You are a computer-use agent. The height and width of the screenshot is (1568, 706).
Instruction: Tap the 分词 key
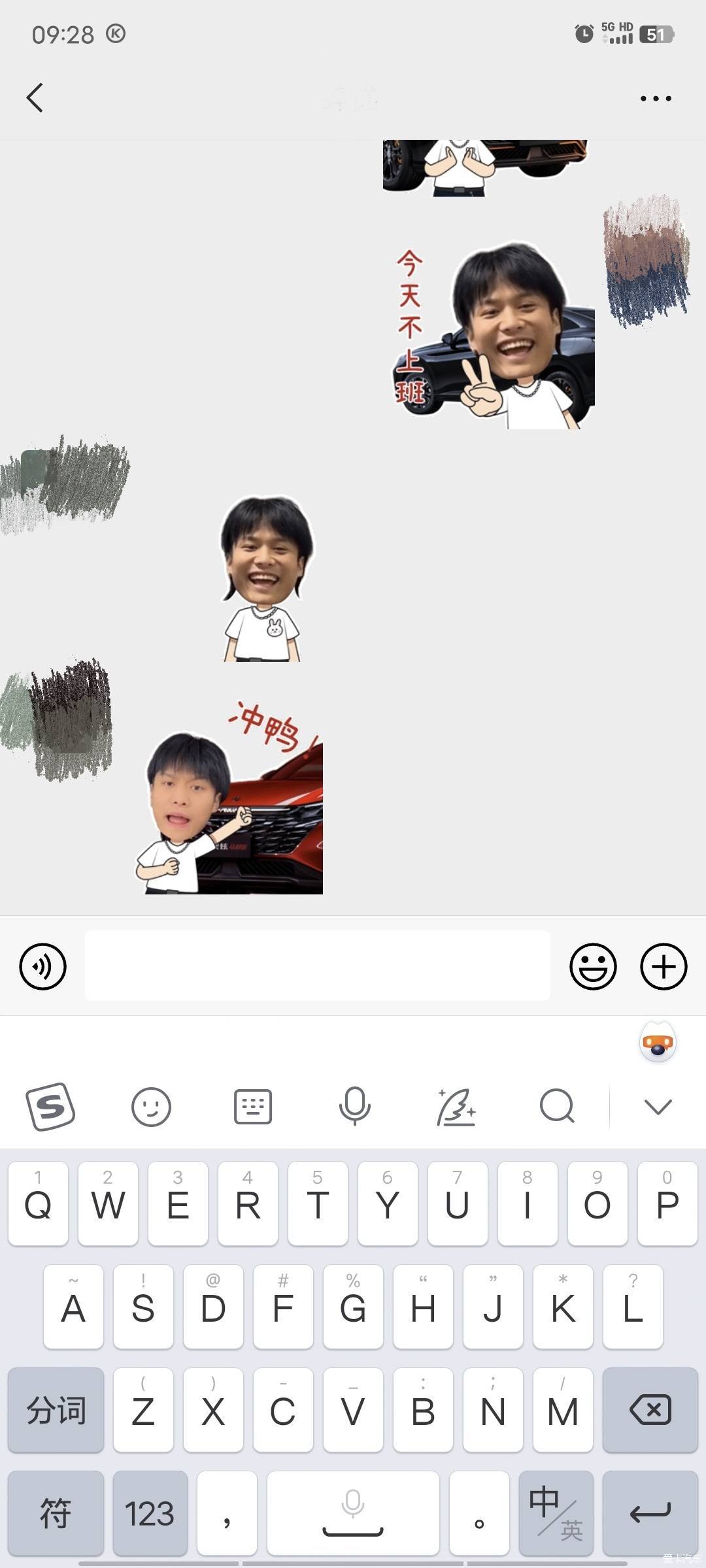(56, 1409)
